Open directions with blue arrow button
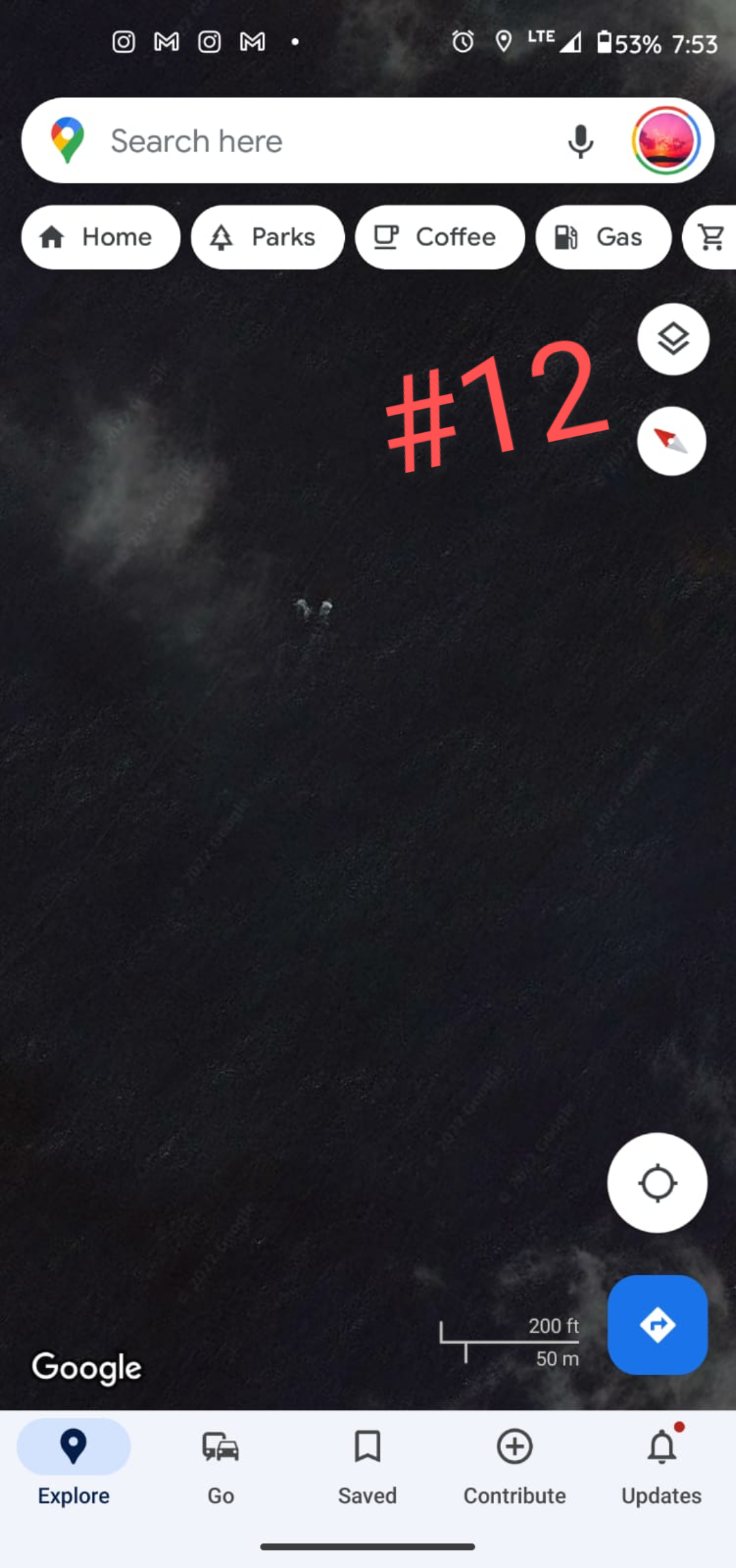This screenshot has height=1568, width=736. tap(657, 1325)
